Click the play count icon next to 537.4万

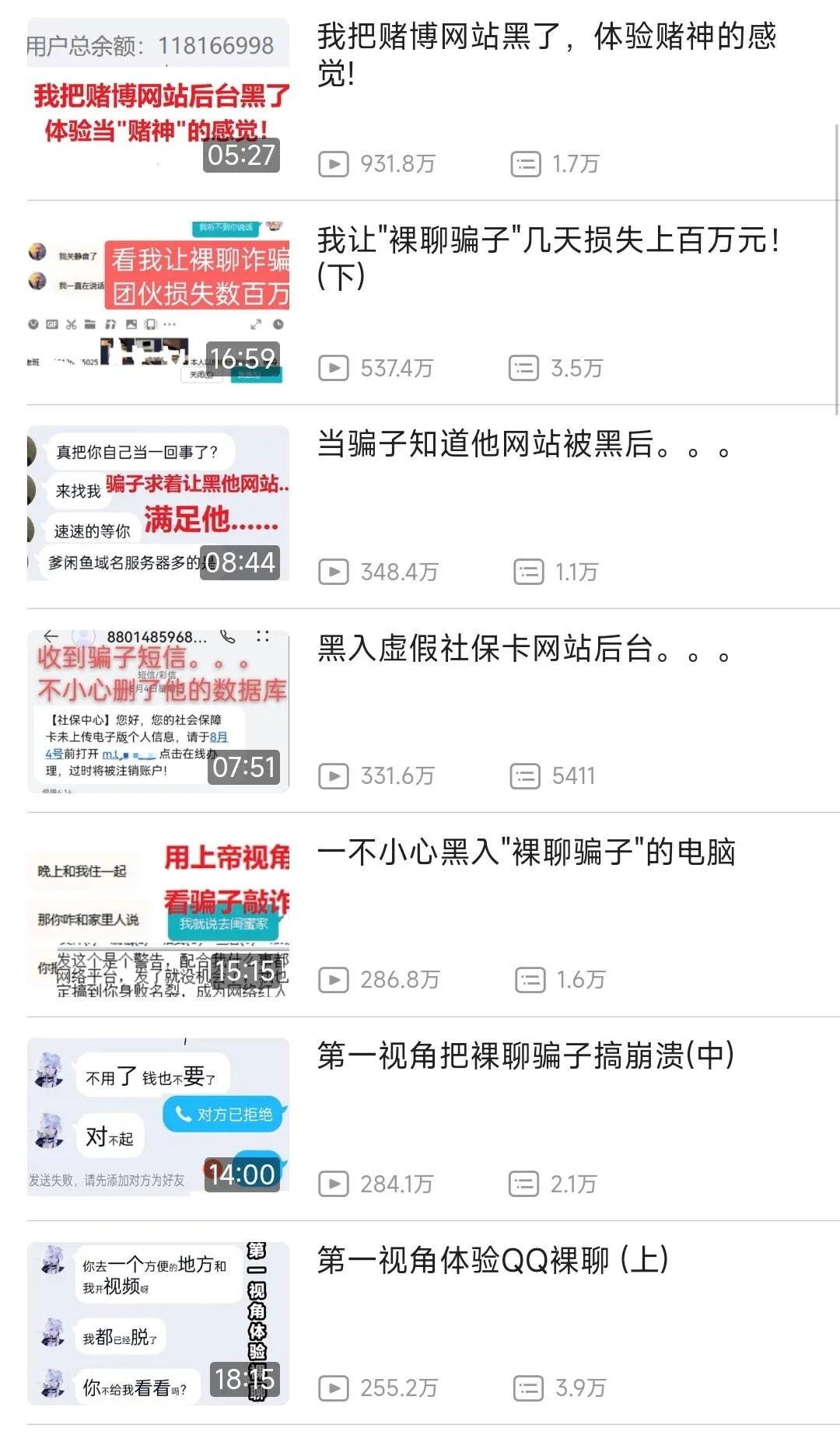coord(334,367)
